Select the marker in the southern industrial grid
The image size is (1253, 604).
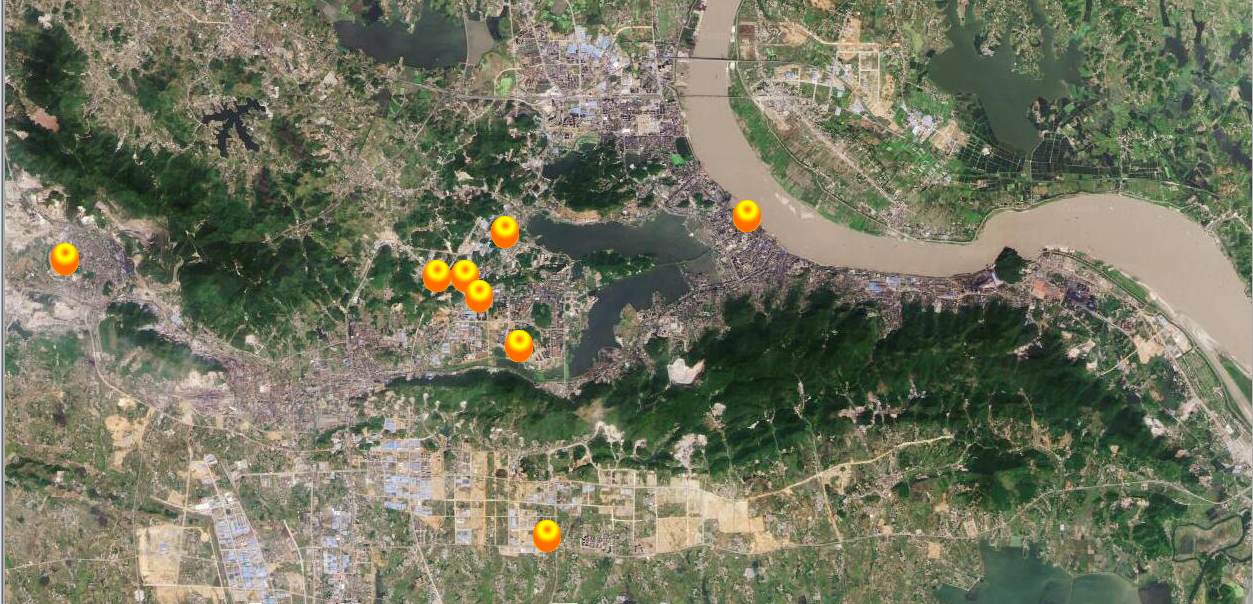pyautogui.click(x=547, y=535)
